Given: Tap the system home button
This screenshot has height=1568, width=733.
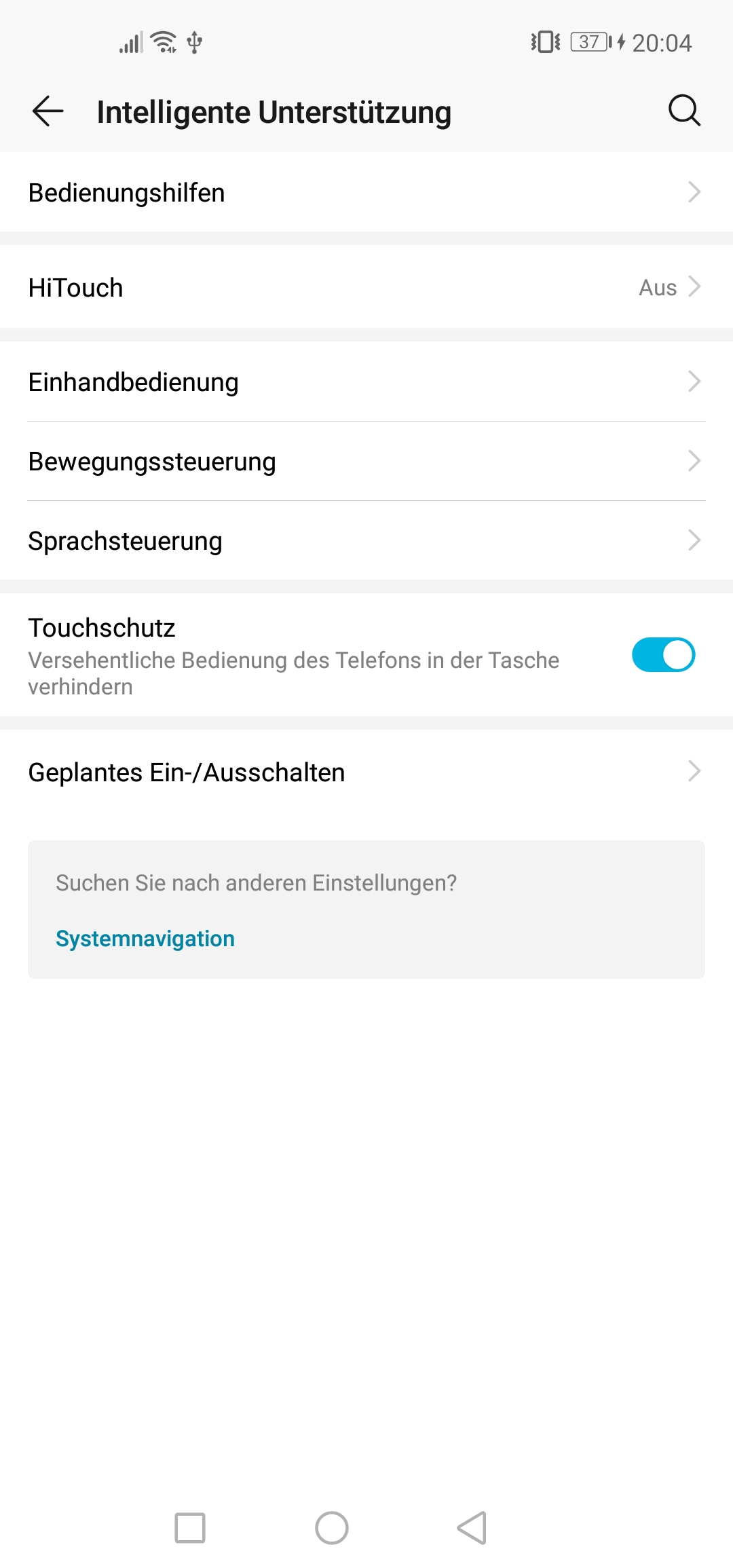Looking at the screenshot, I should click(x=332, y=1528).
